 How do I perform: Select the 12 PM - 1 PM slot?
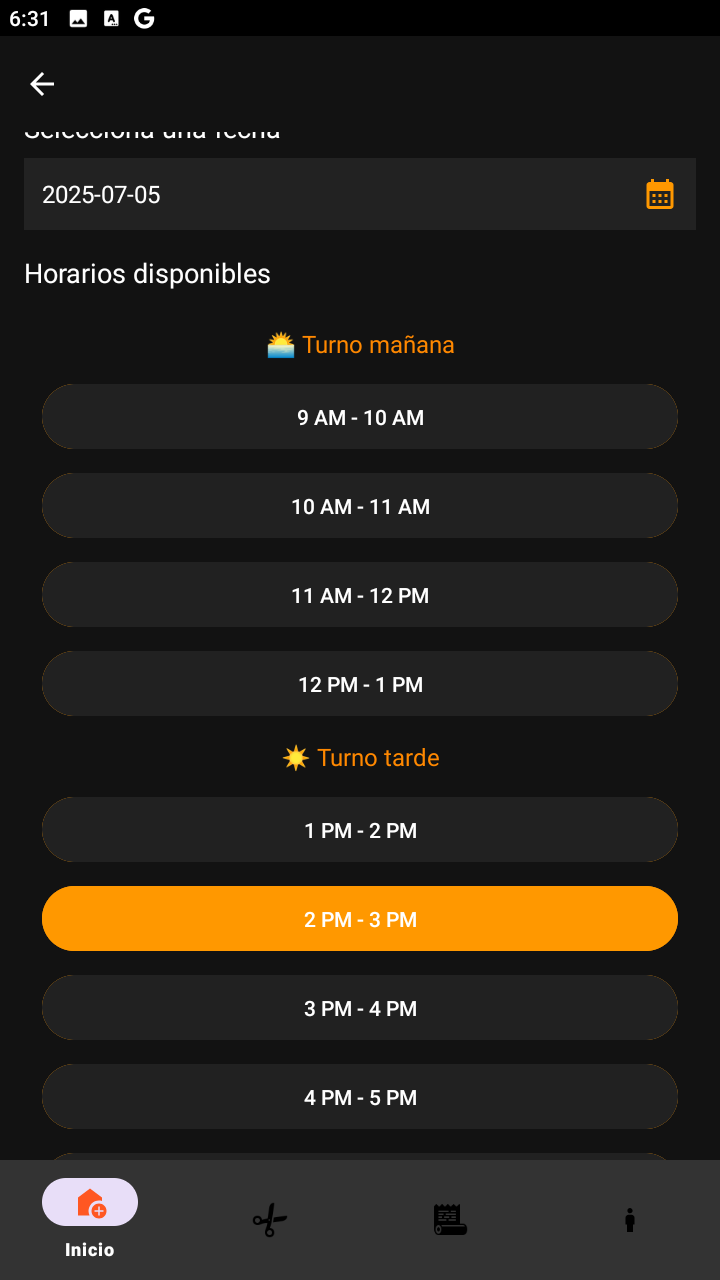point(360,684)
